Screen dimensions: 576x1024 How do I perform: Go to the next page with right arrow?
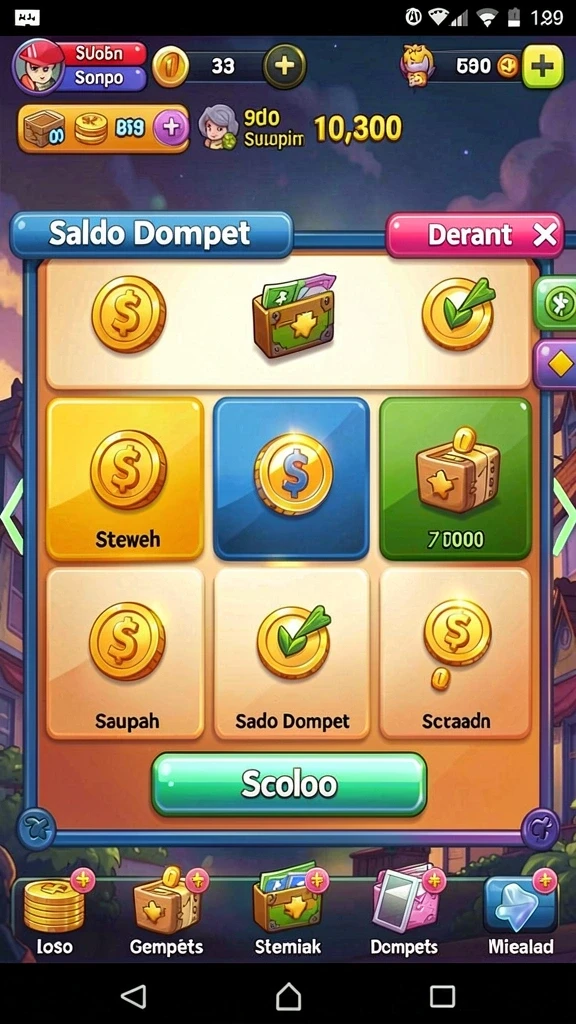point(564,517)
